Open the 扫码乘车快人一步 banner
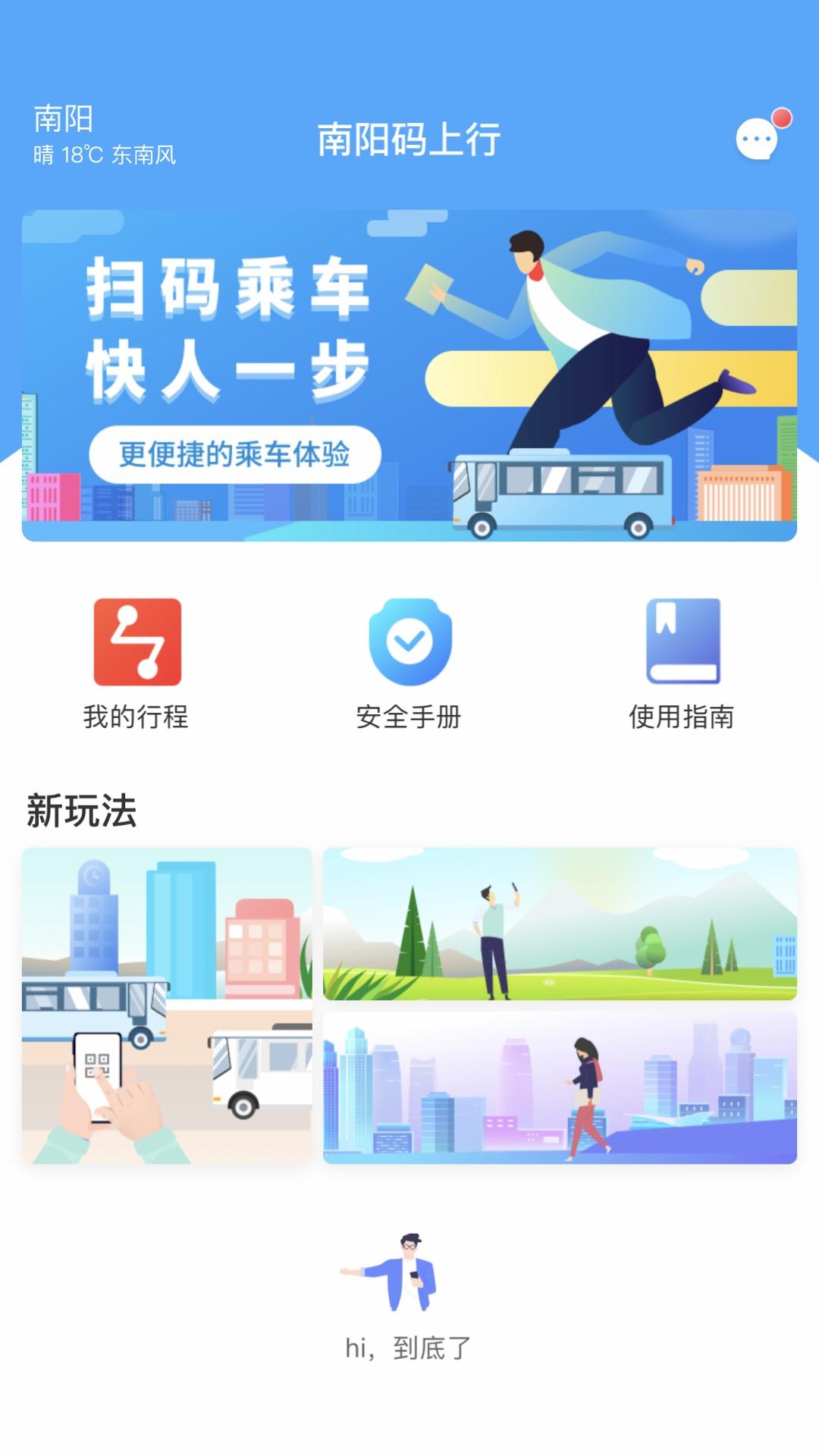Viewport: 819px width, 1456px height. click(409, 372)
